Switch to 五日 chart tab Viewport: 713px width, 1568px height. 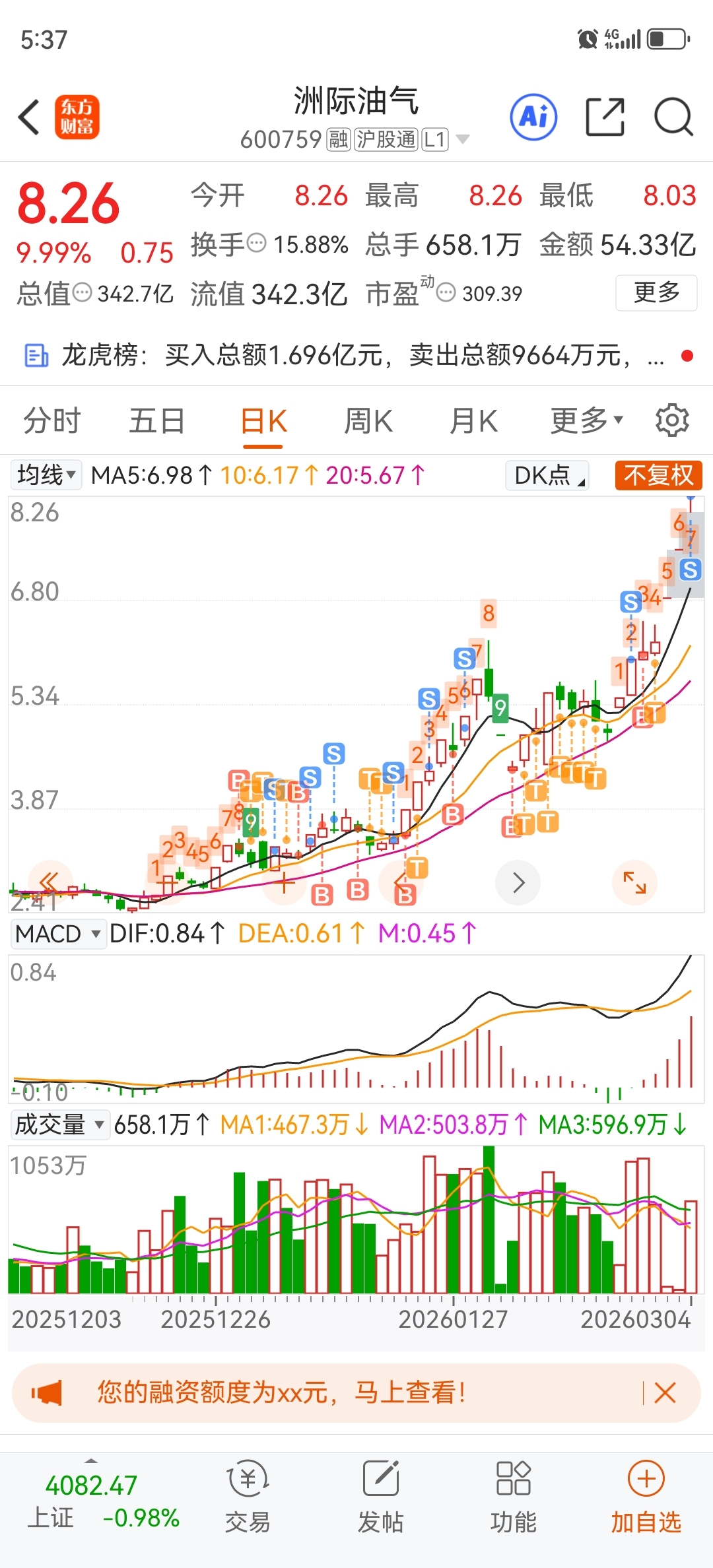point(156,420)
